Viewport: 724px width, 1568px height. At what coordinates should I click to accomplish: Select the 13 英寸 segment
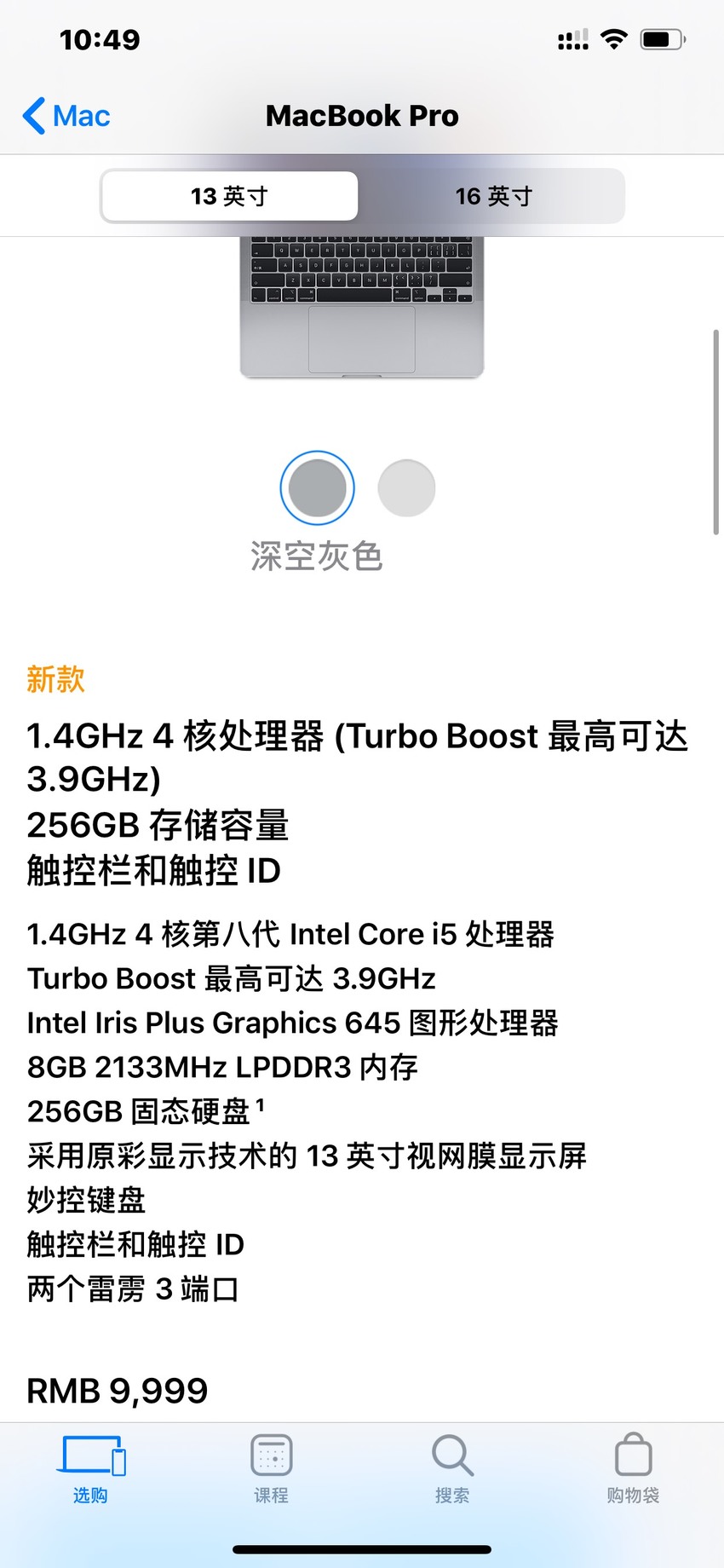click(229, 196)
